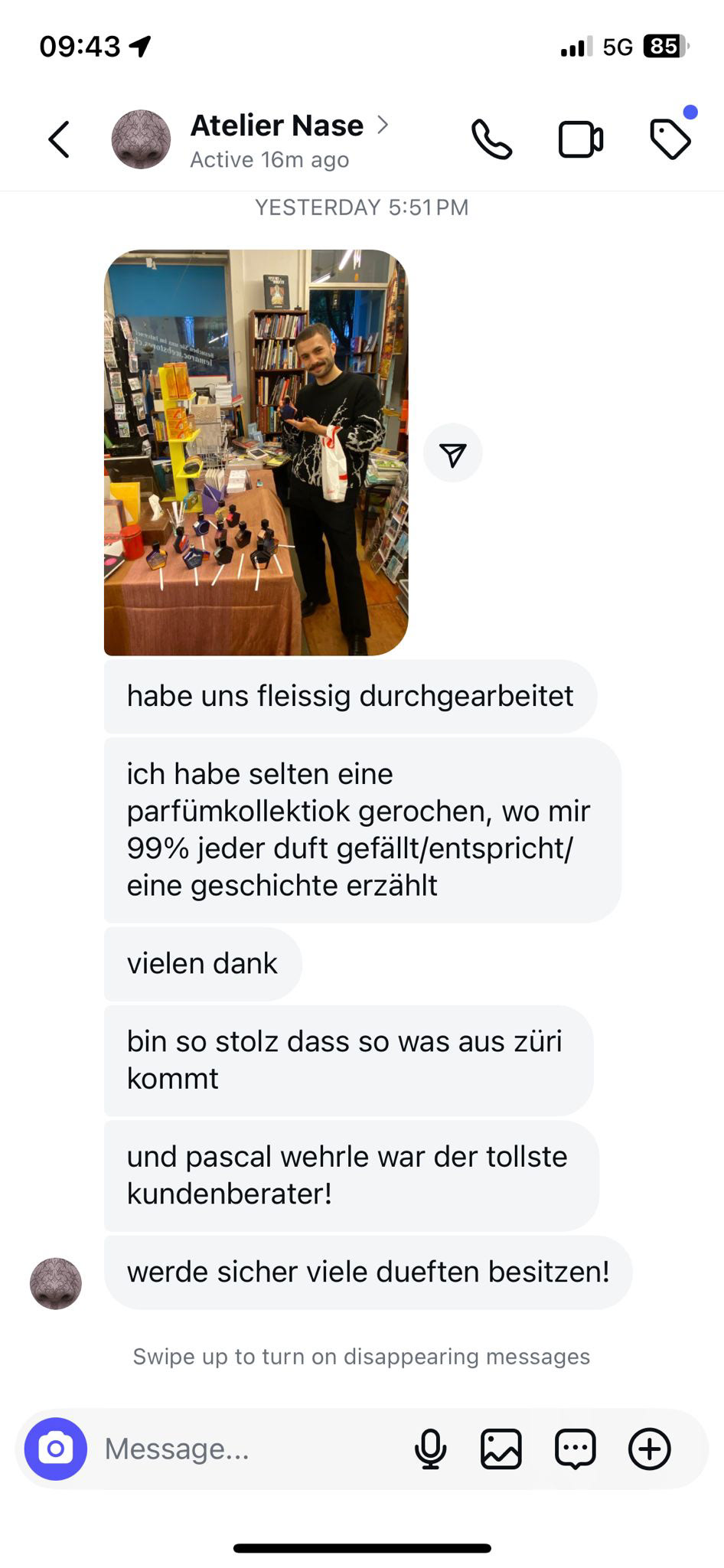Go back to the message list
724x1568 pixels.
click(x=59, y=139)
